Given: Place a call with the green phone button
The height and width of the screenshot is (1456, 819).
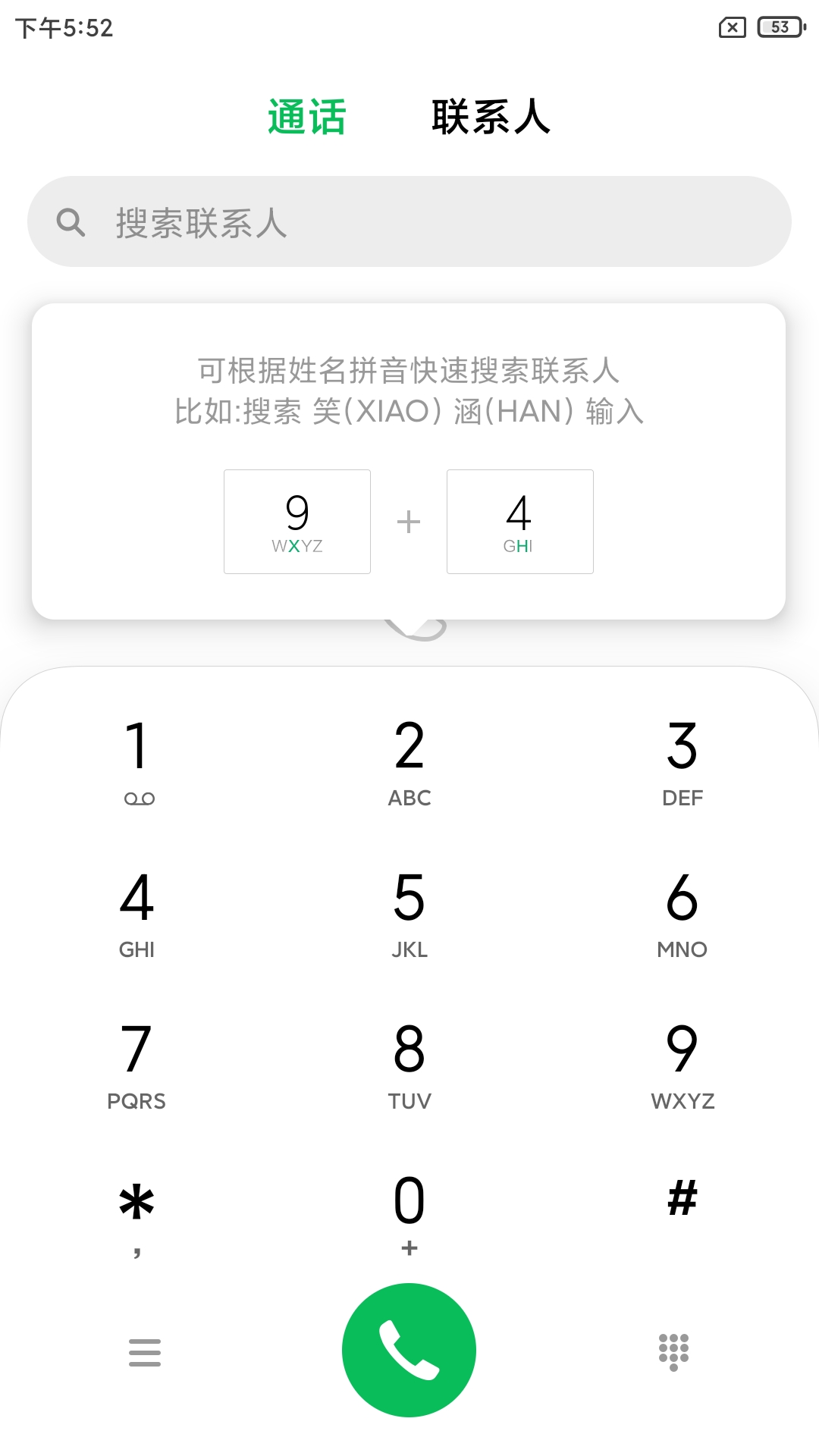Looking at the screenshot, I should (409, 1350).
